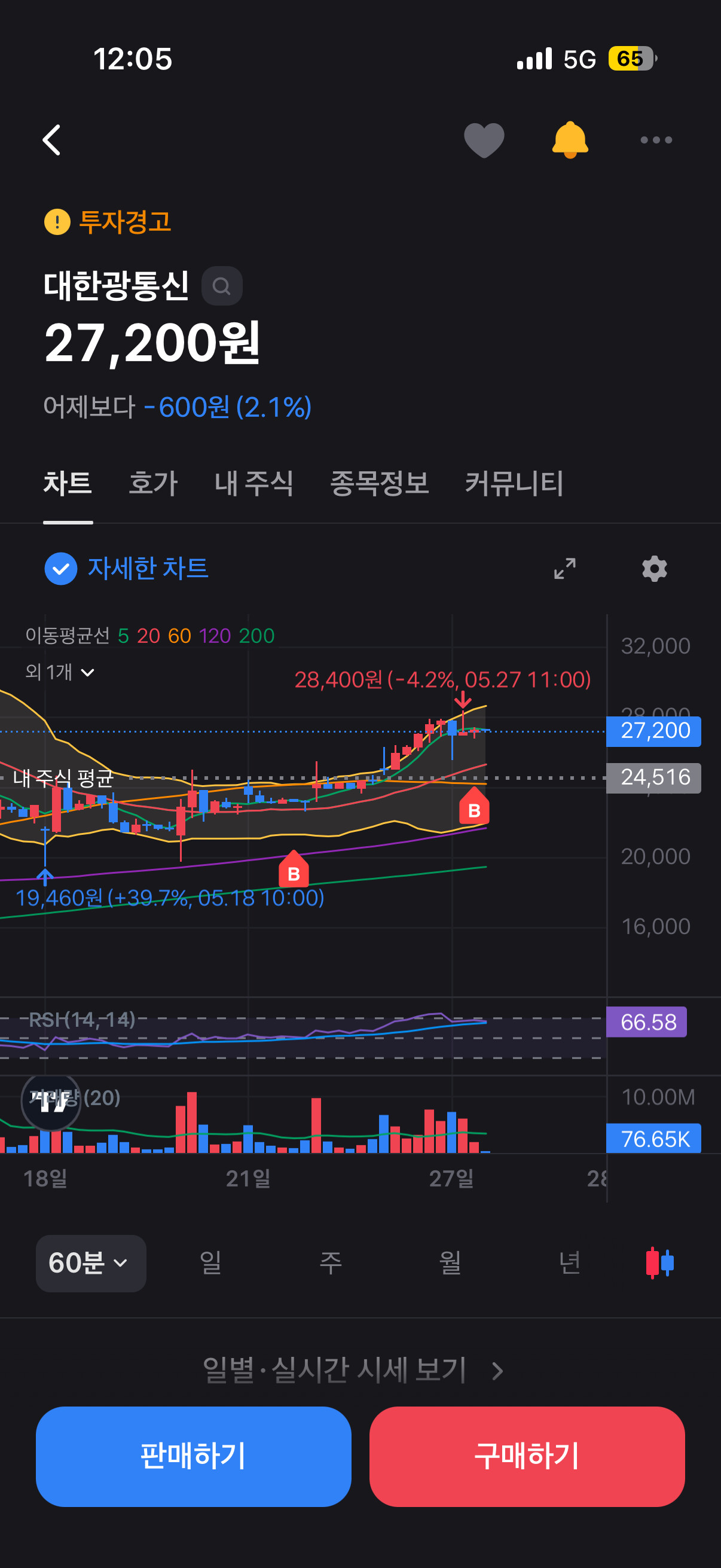Tap the search icon next to 대한광통신
This screenshot has width=721, height=1568.
pos(222,285)
